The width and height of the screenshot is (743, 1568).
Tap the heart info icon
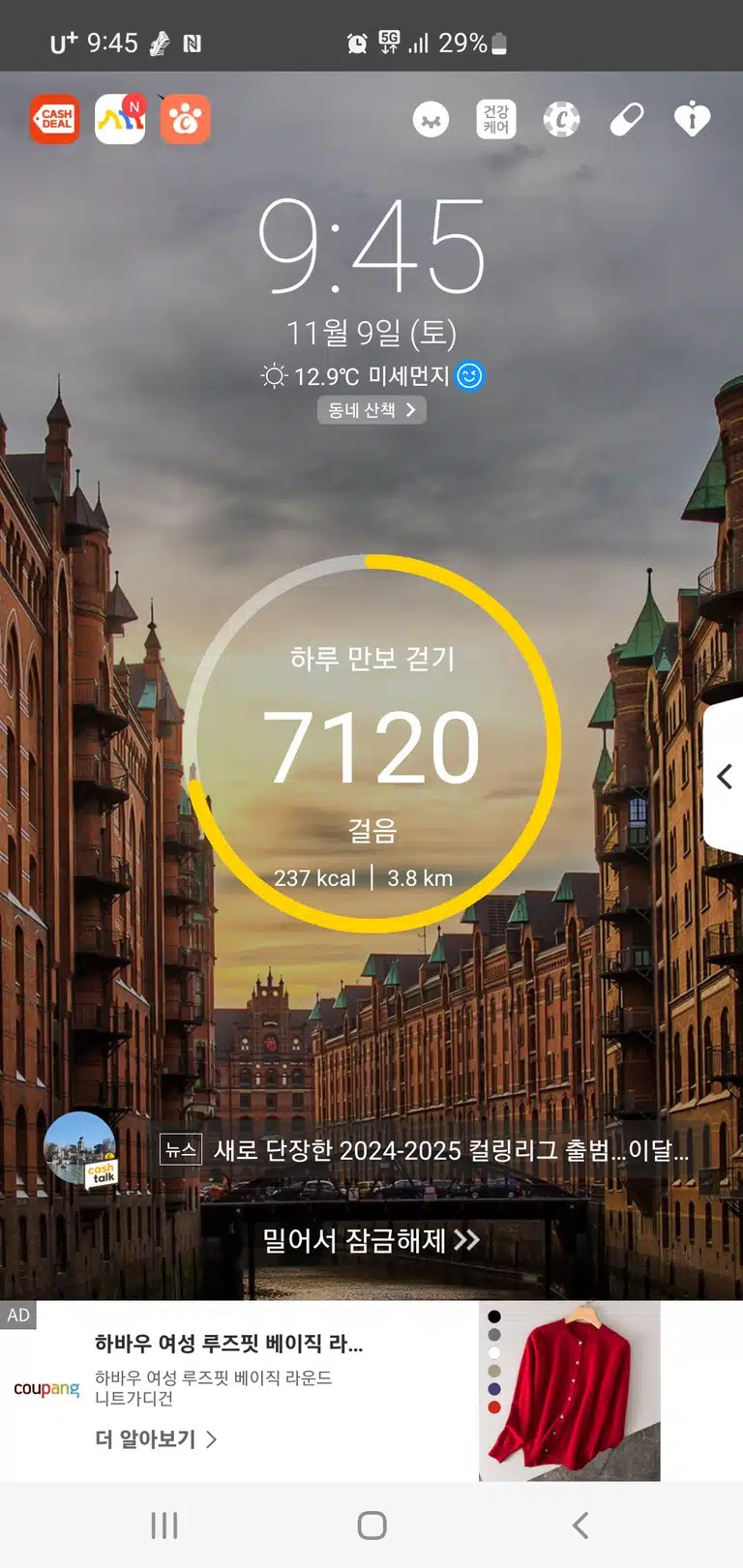pyautogui.click(x=692, y=120)
